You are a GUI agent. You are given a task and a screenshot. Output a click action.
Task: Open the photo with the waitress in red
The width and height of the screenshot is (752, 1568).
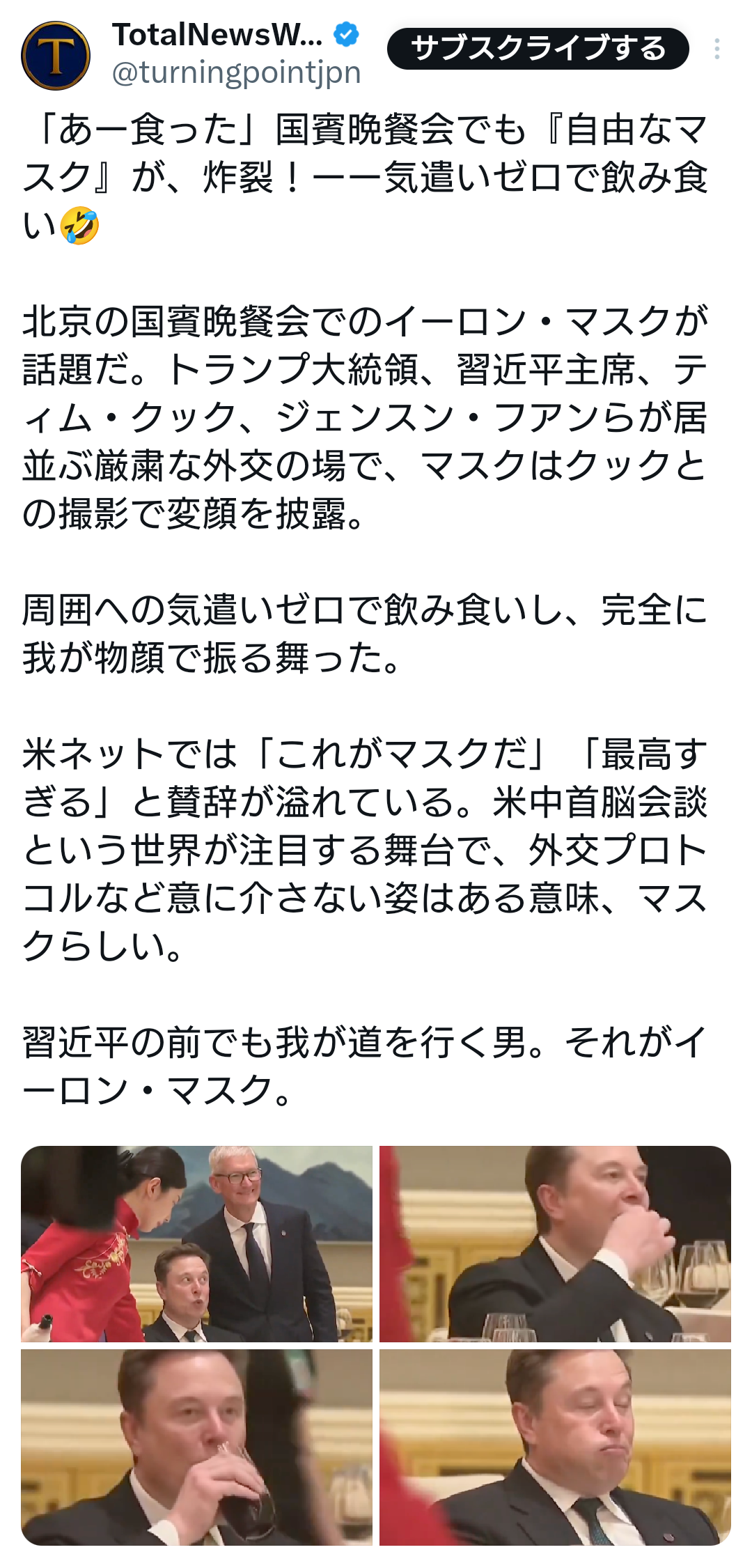[196, 1243]
